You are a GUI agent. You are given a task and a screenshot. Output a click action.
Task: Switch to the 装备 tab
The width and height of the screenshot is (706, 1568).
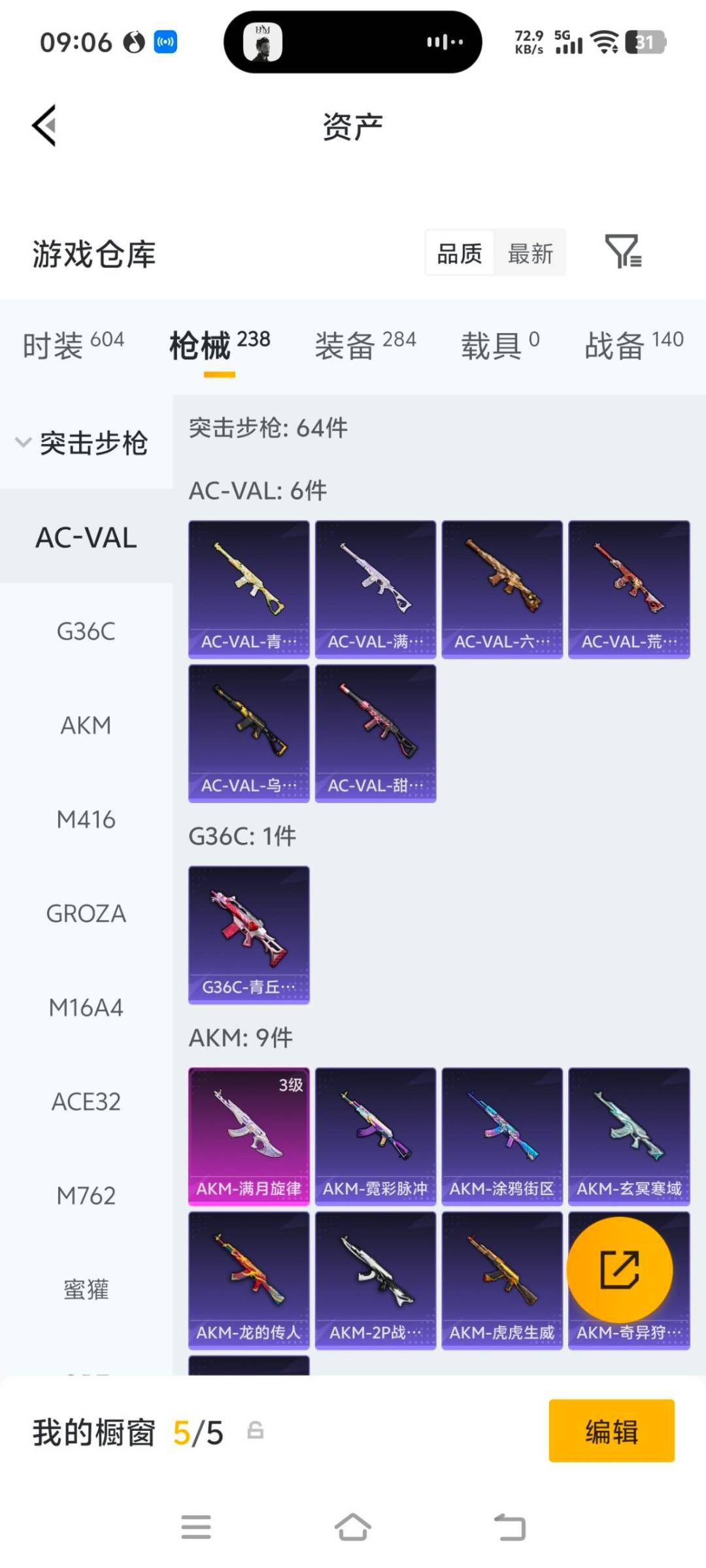pyautogui.click(x=365, y=344)
